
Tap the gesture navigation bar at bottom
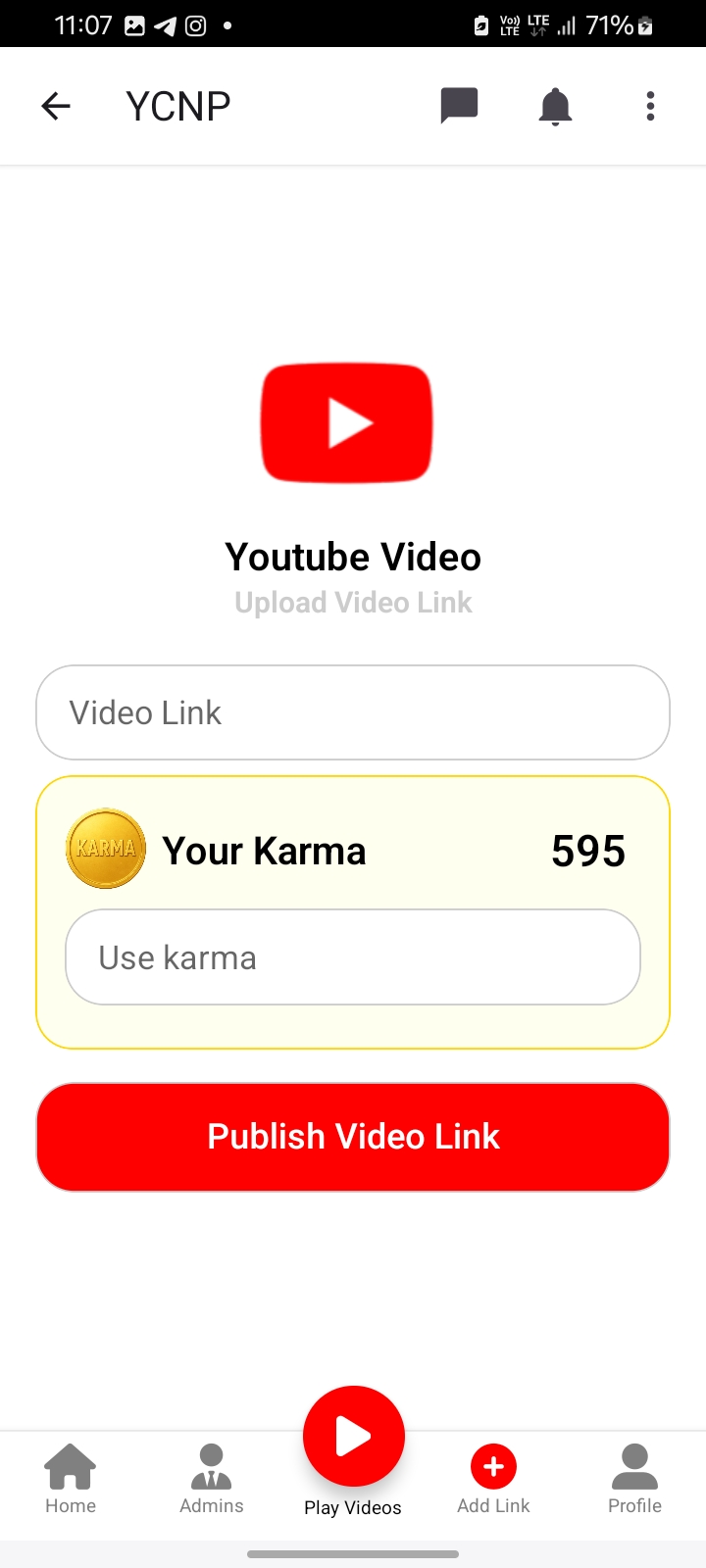tap(353, 1554)
